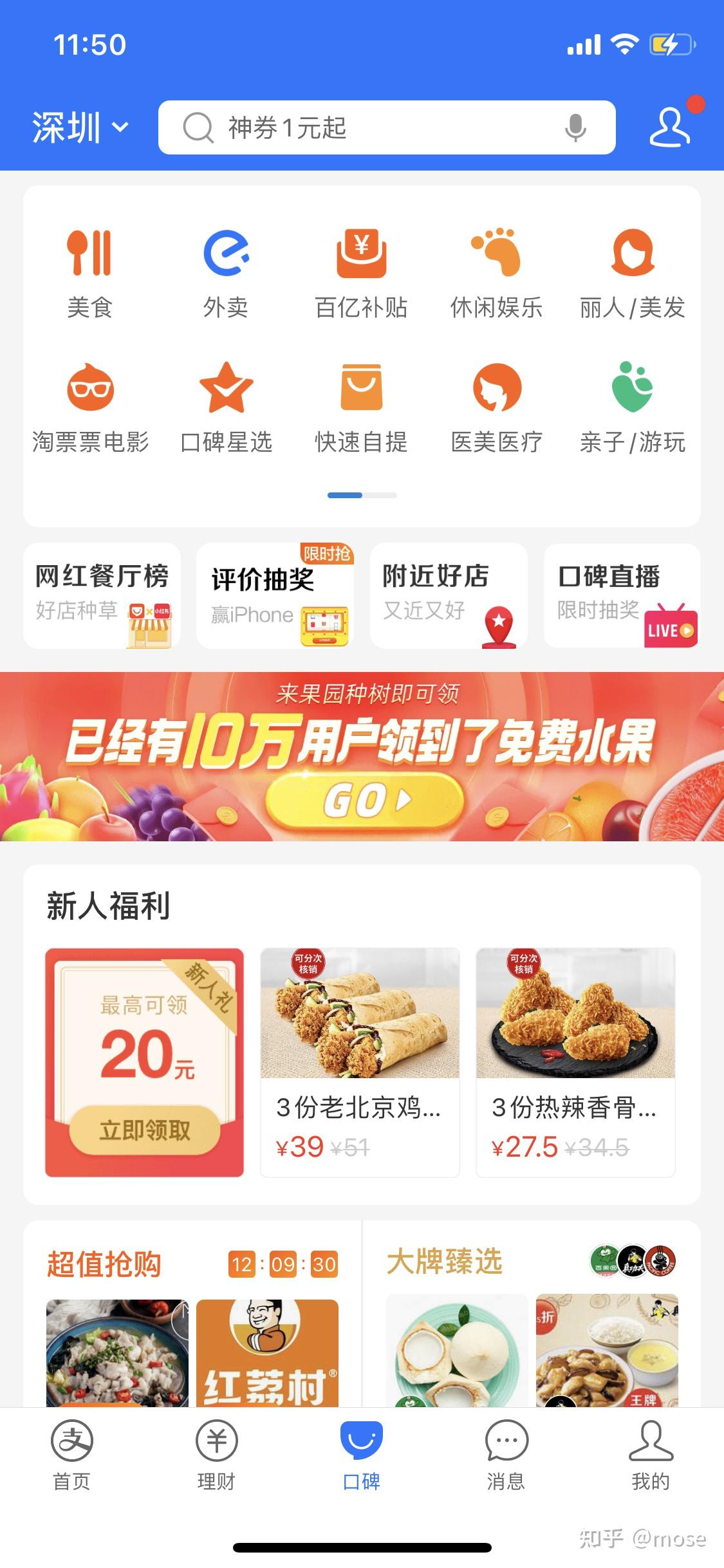The height and width of the screenshot is (1568, 724).
Task: Switch to the 首页 tab
Action: [72, 1456]
